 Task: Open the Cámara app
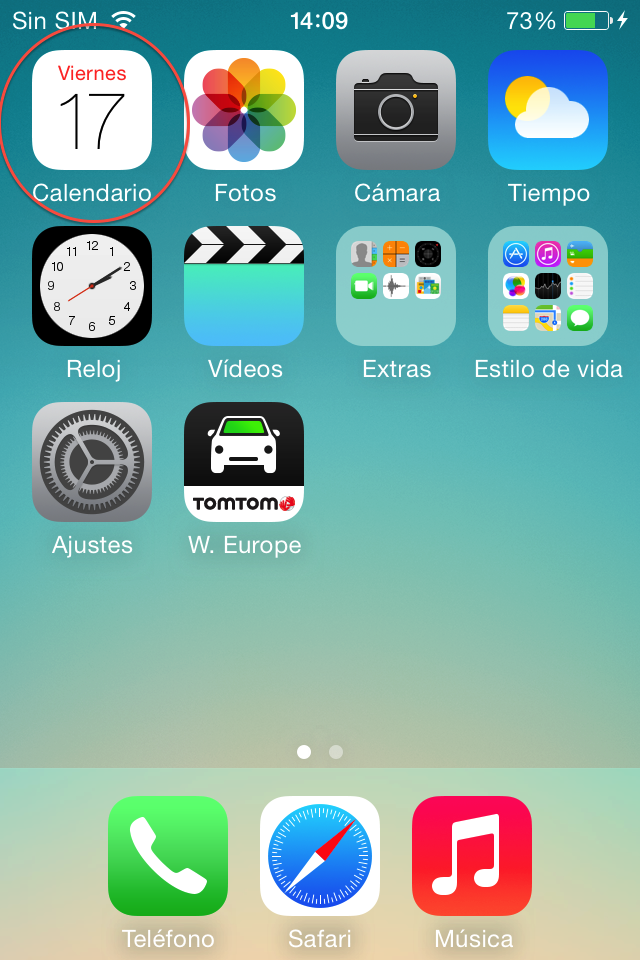(x=396, y=110)
